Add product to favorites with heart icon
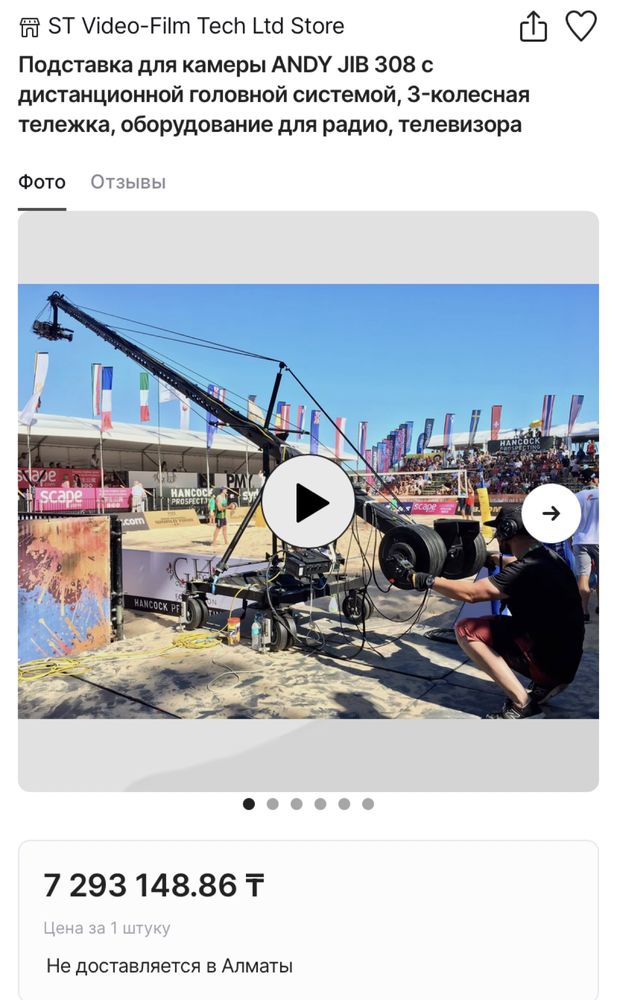The height and width of the screenshot is (1000, 617). 581,26
